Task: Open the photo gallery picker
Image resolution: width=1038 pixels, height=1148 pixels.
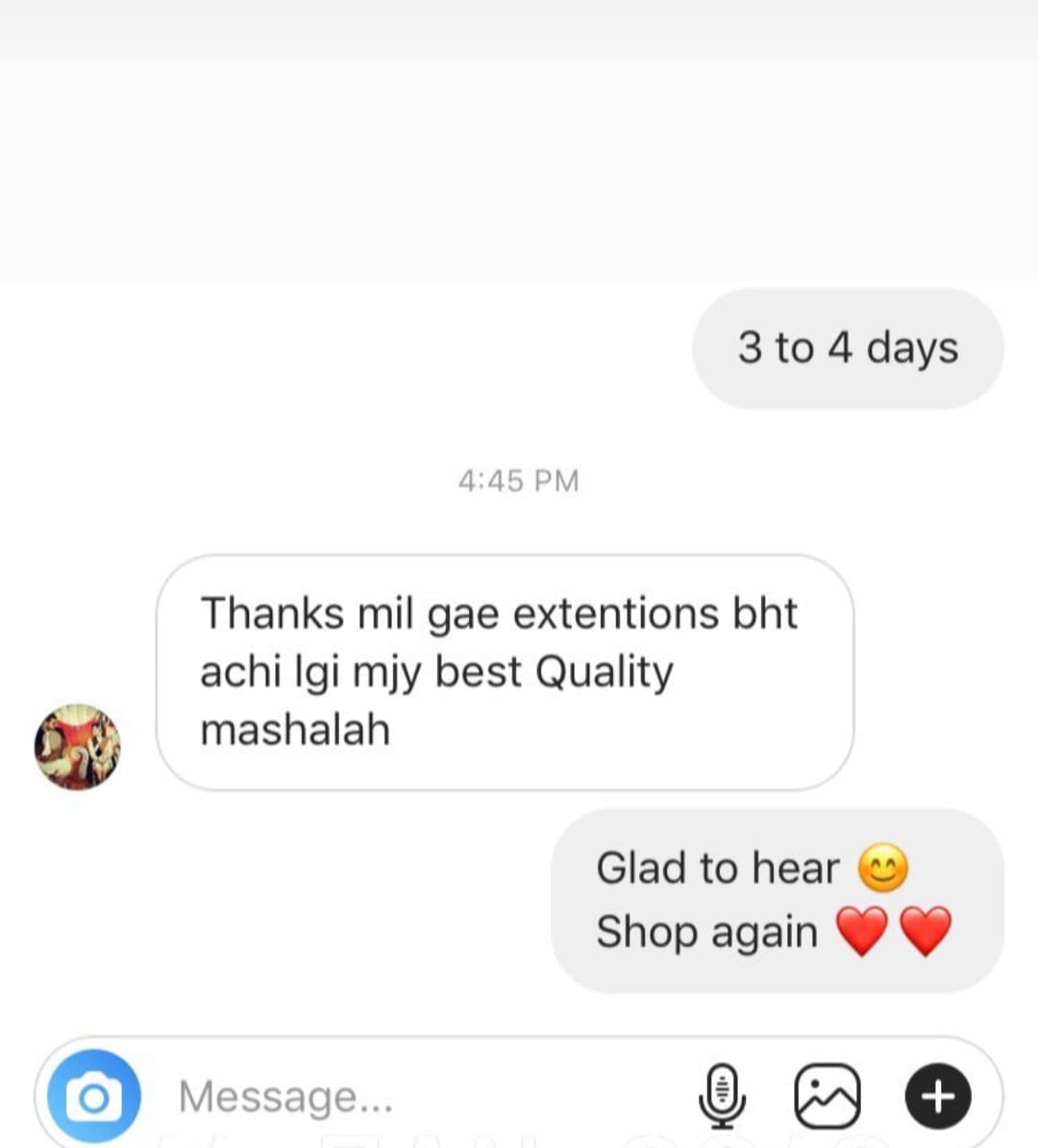Action: pyautogui.click(x=828, y=1096)
